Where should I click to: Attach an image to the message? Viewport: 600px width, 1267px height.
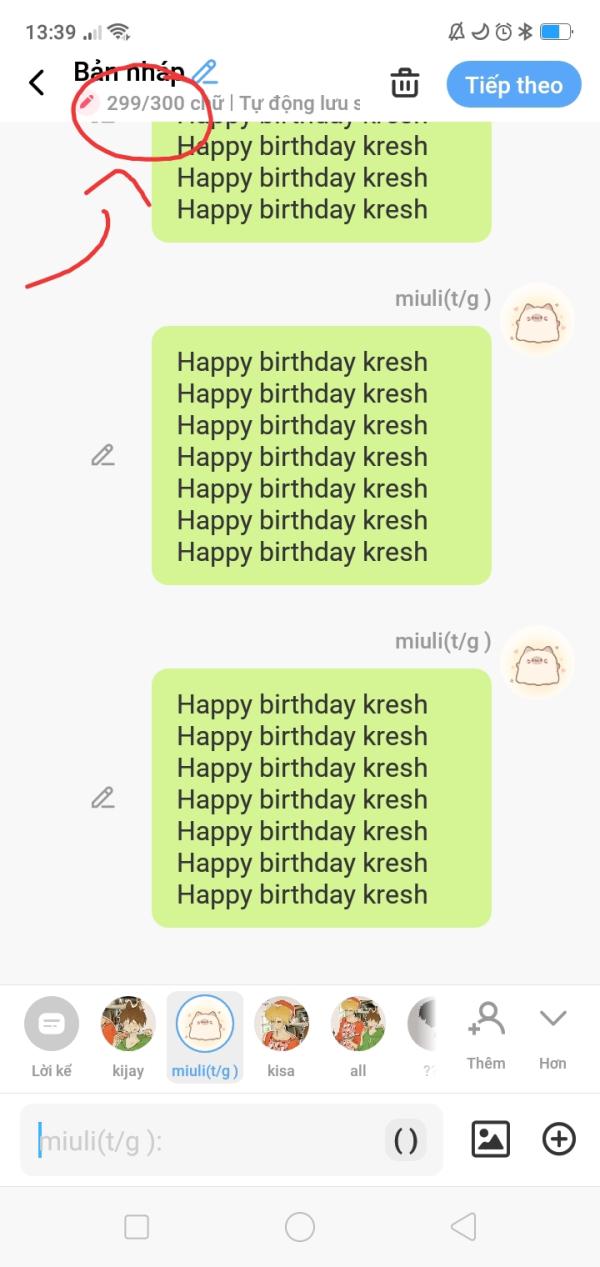490,1139
